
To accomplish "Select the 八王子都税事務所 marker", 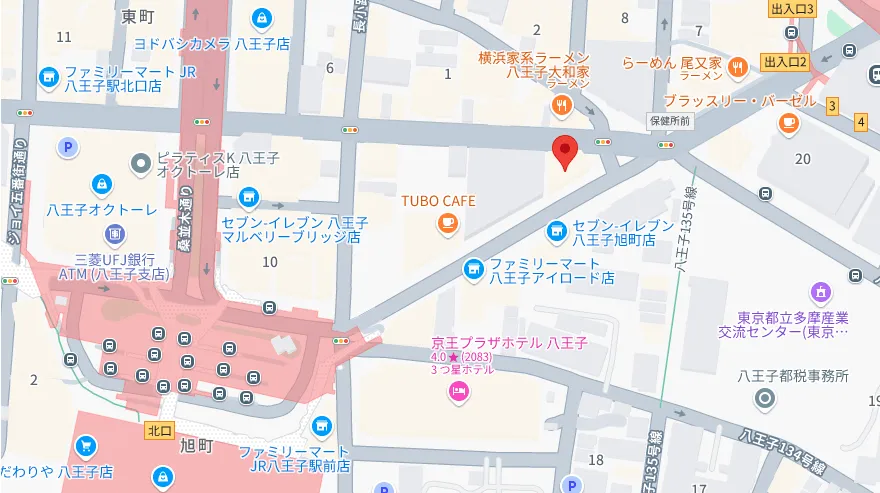I will click(766, 399).
